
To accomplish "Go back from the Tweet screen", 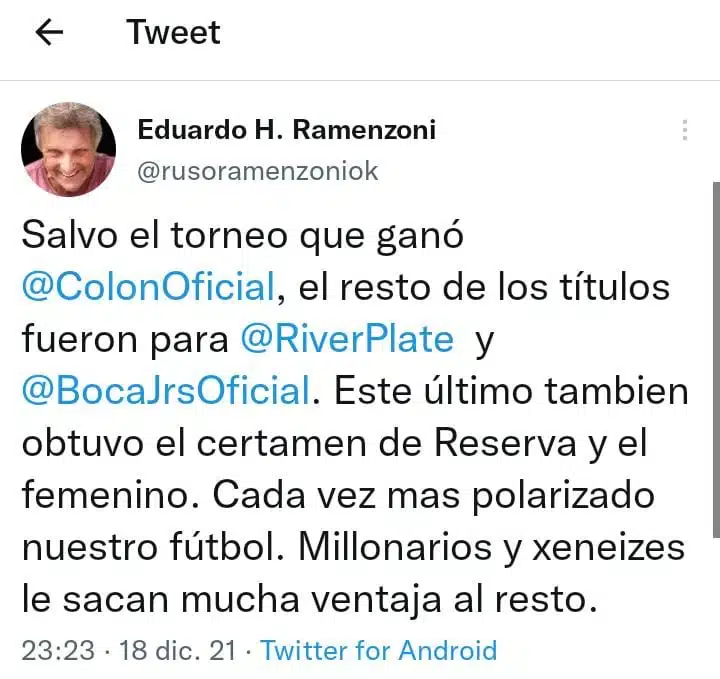I will coord(49,33).
